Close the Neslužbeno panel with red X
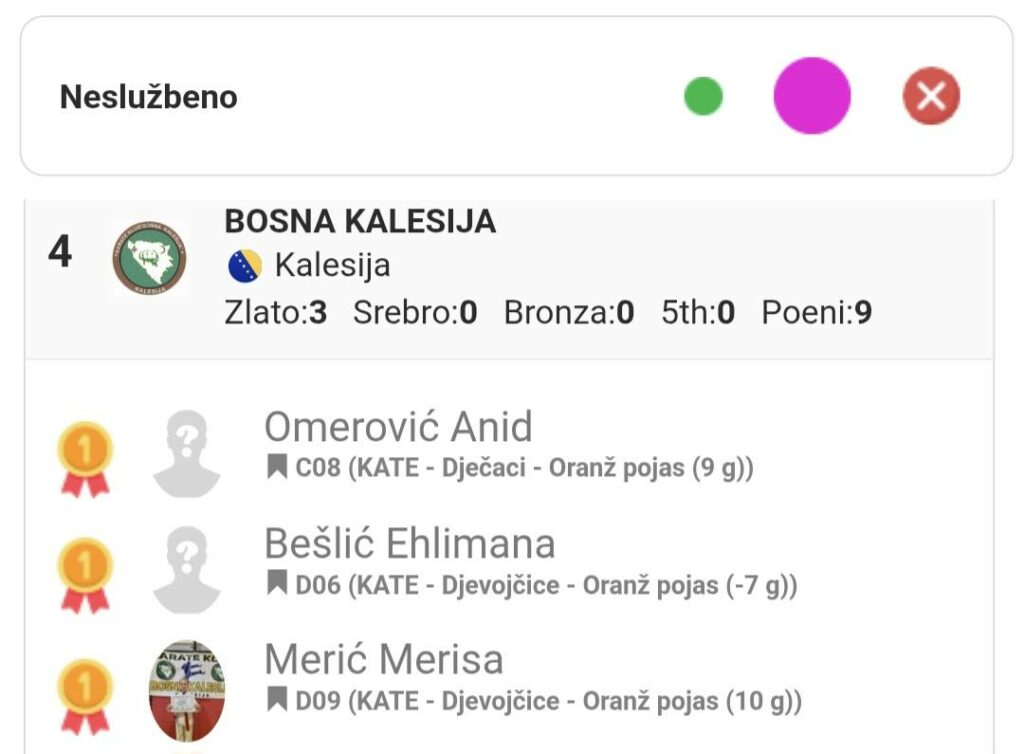Screen dimensions: 1024x754 [931, 96]
